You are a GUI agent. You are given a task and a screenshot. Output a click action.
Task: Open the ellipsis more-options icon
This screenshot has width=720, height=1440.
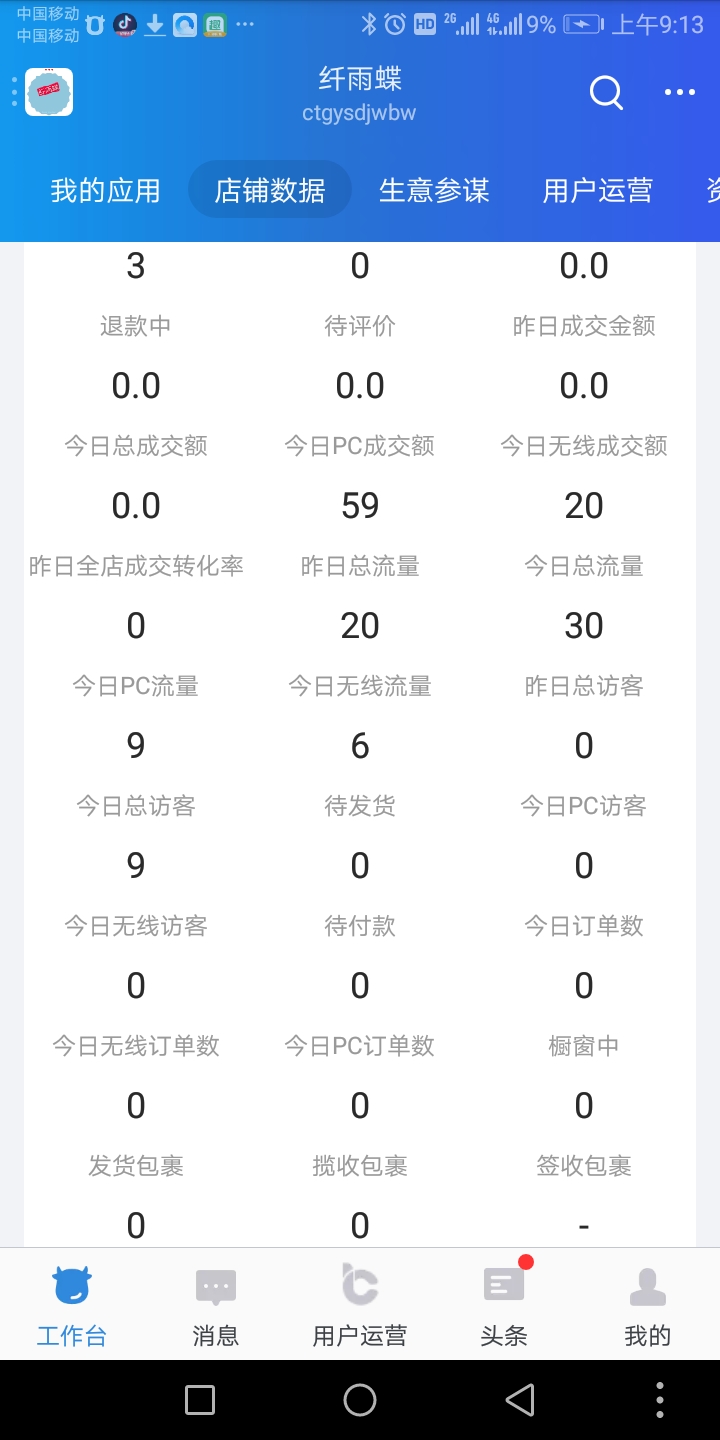tap(679, 93)
